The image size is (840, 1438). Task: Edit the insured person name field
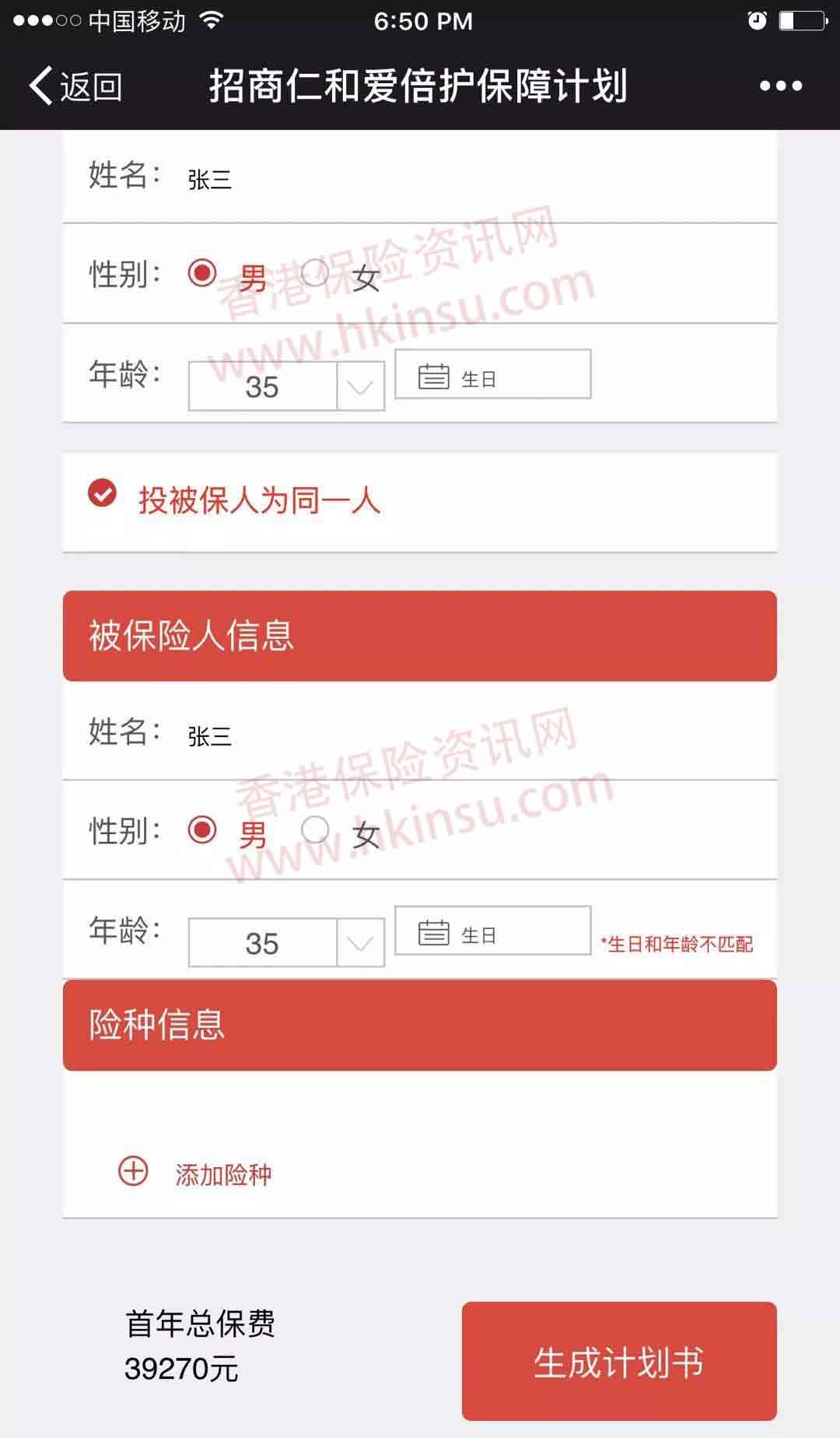pyautogui.click(x=467, y=735)
